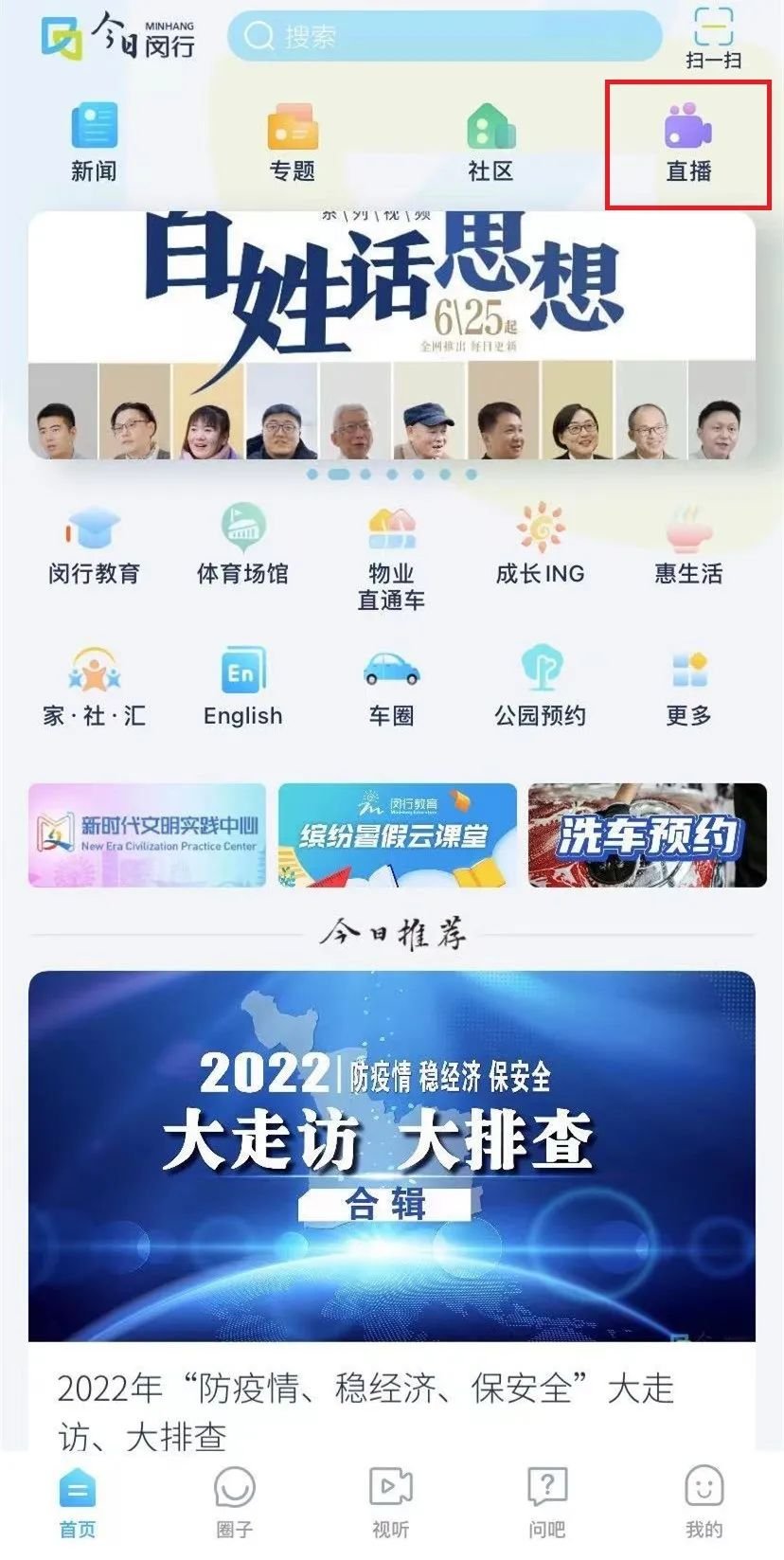
Task: Open the 百姓话思想 banner
Action: pyautogui.click(x=392, y=334)
